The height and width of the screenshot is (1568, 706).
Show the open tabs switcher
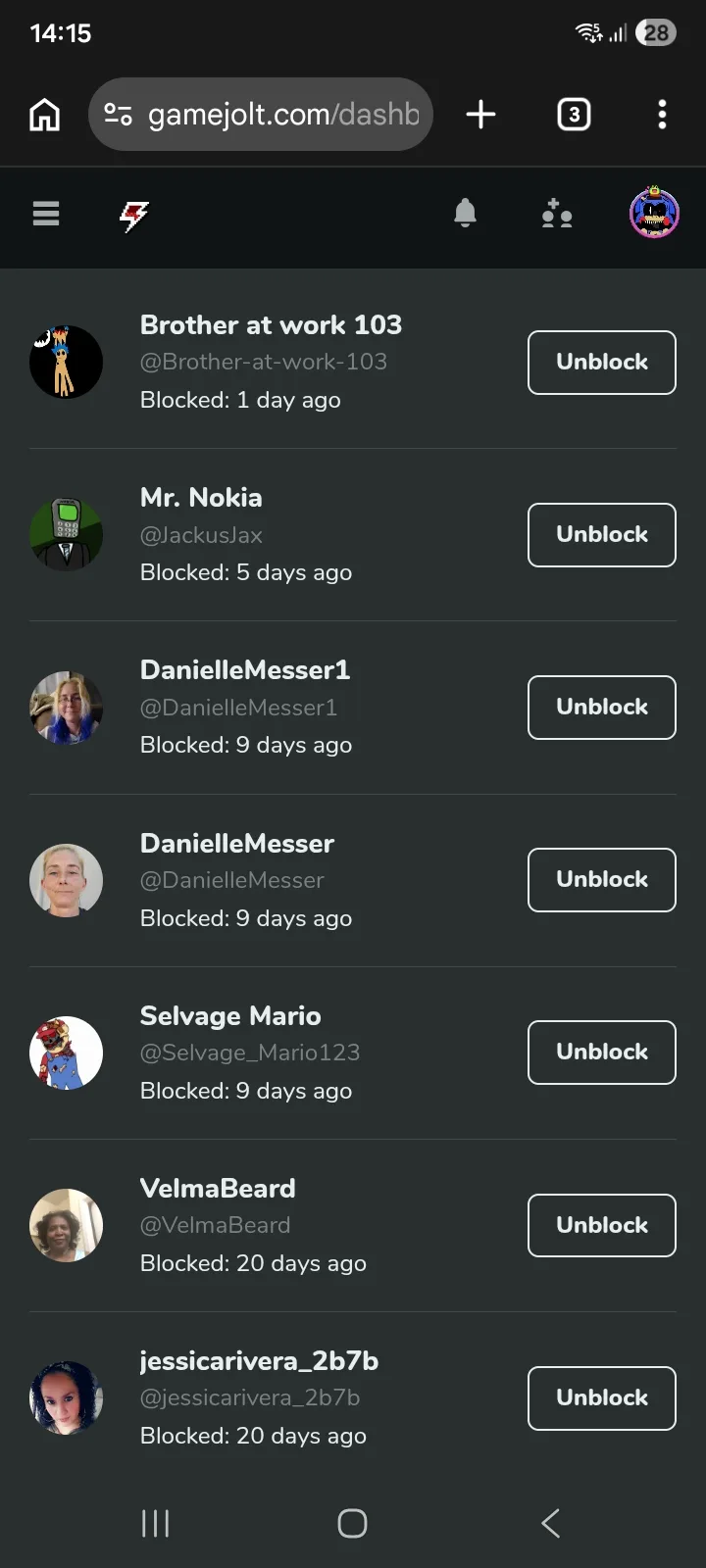coord(574,115)
